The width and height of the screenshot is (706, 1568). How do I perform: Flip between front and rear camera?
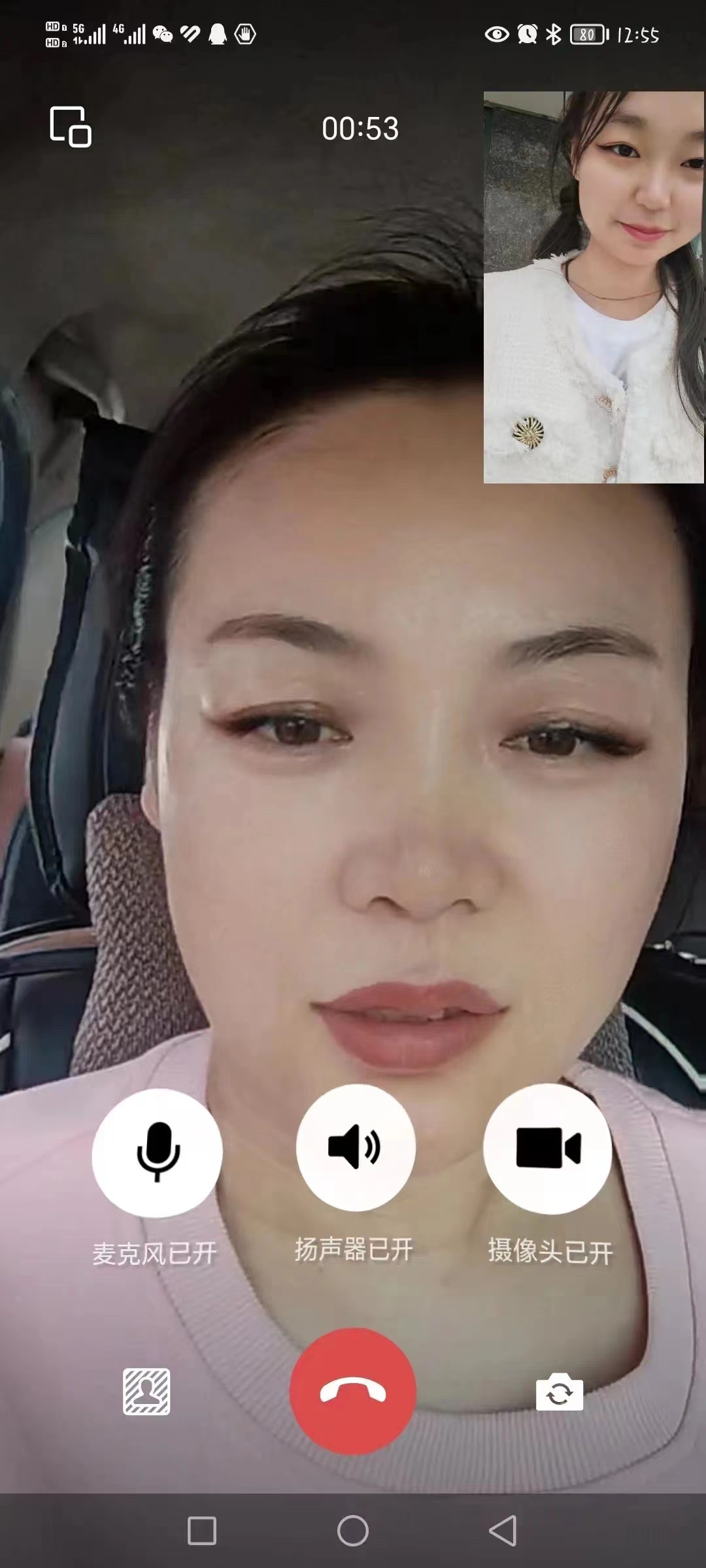coord(560,1392)
